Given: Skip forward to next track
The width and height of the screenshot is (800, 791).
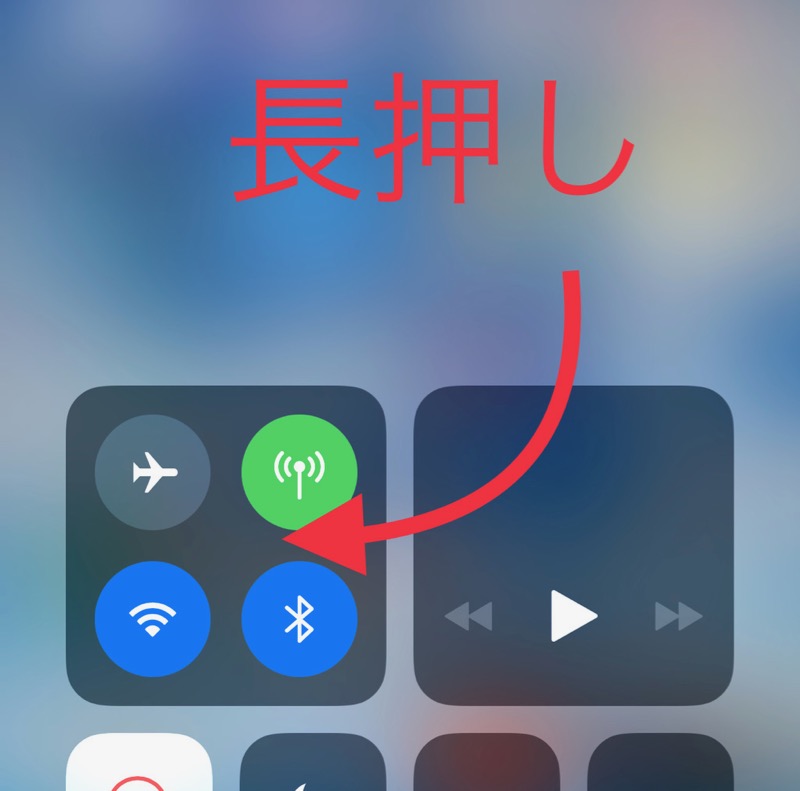Looking at the screenshot, I should (x=678, y=616).
